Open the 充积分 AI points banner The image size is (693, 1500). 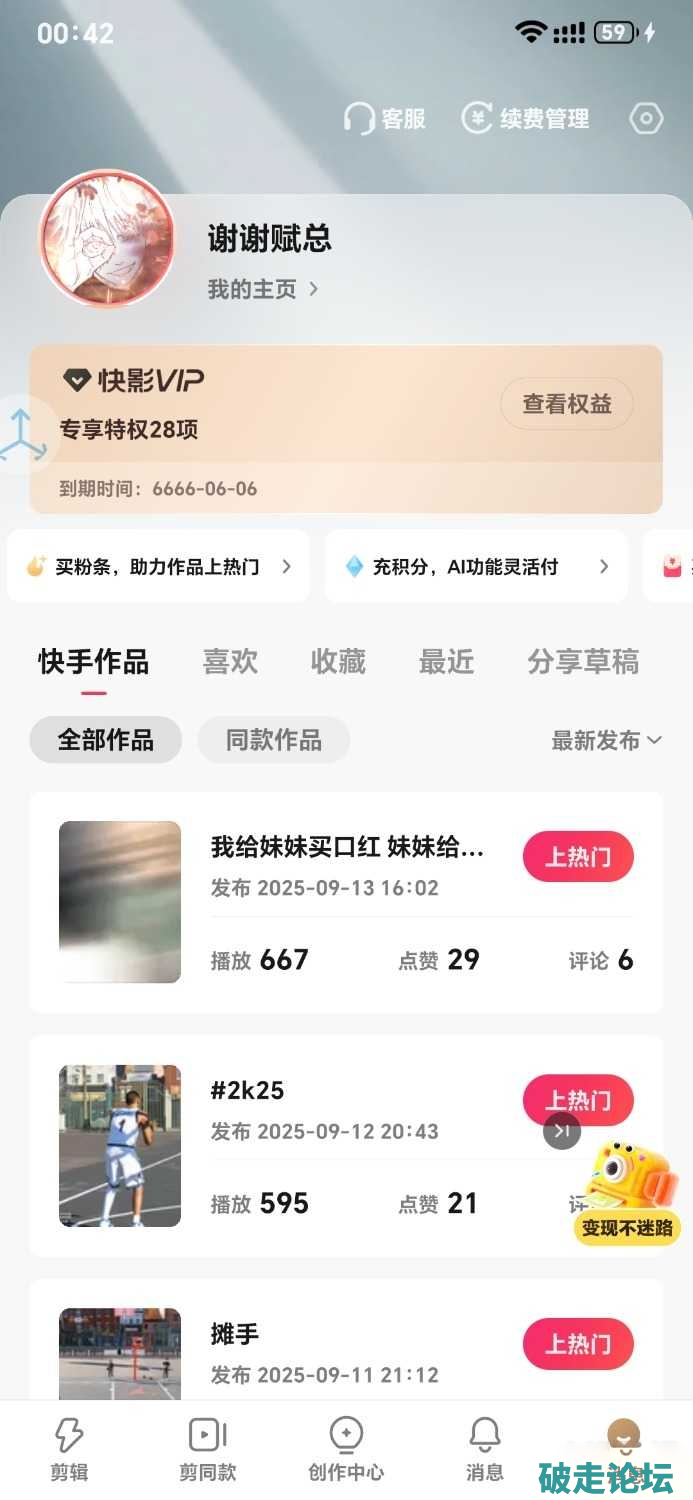[x=476, y=567]
